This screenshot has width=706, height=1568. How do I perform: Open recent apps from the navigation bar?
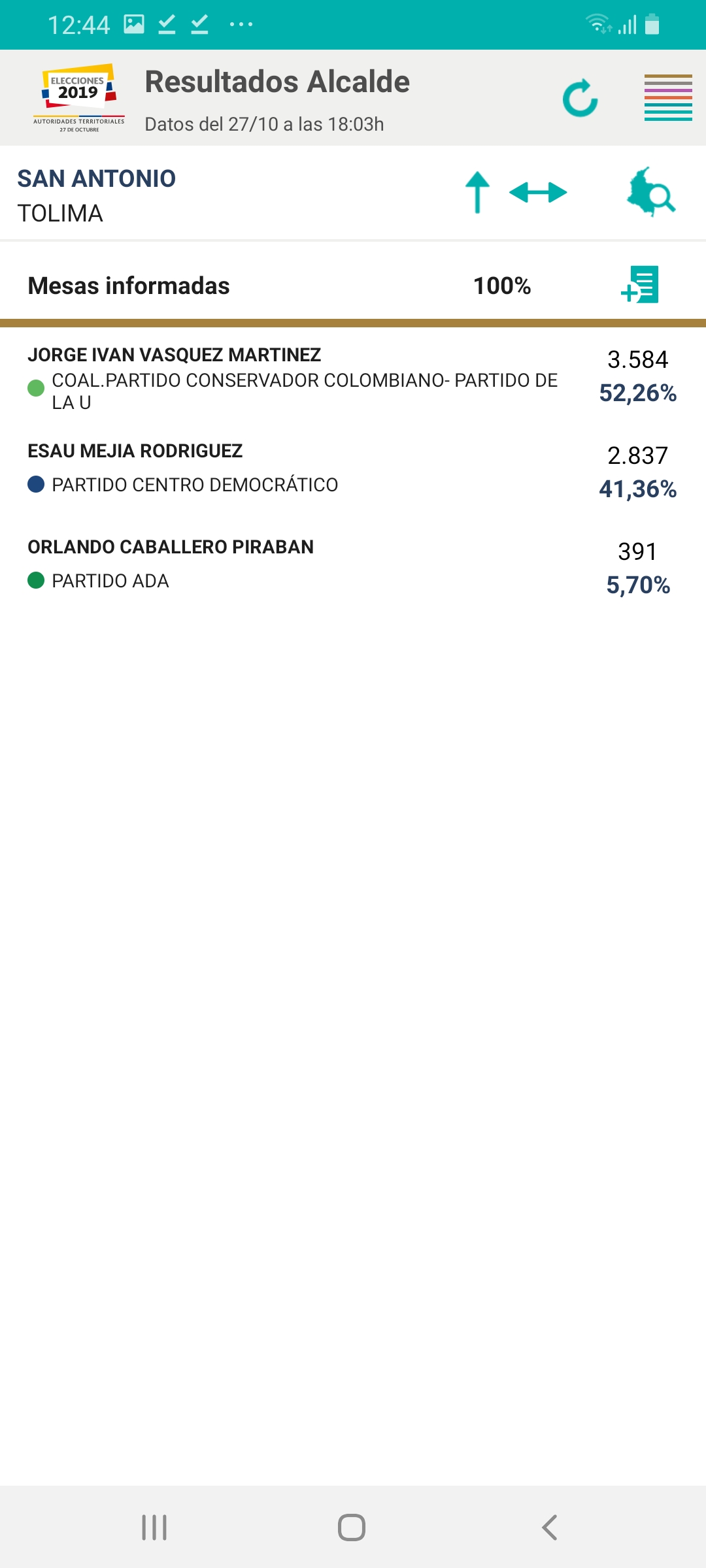[x=154, y=1527]
